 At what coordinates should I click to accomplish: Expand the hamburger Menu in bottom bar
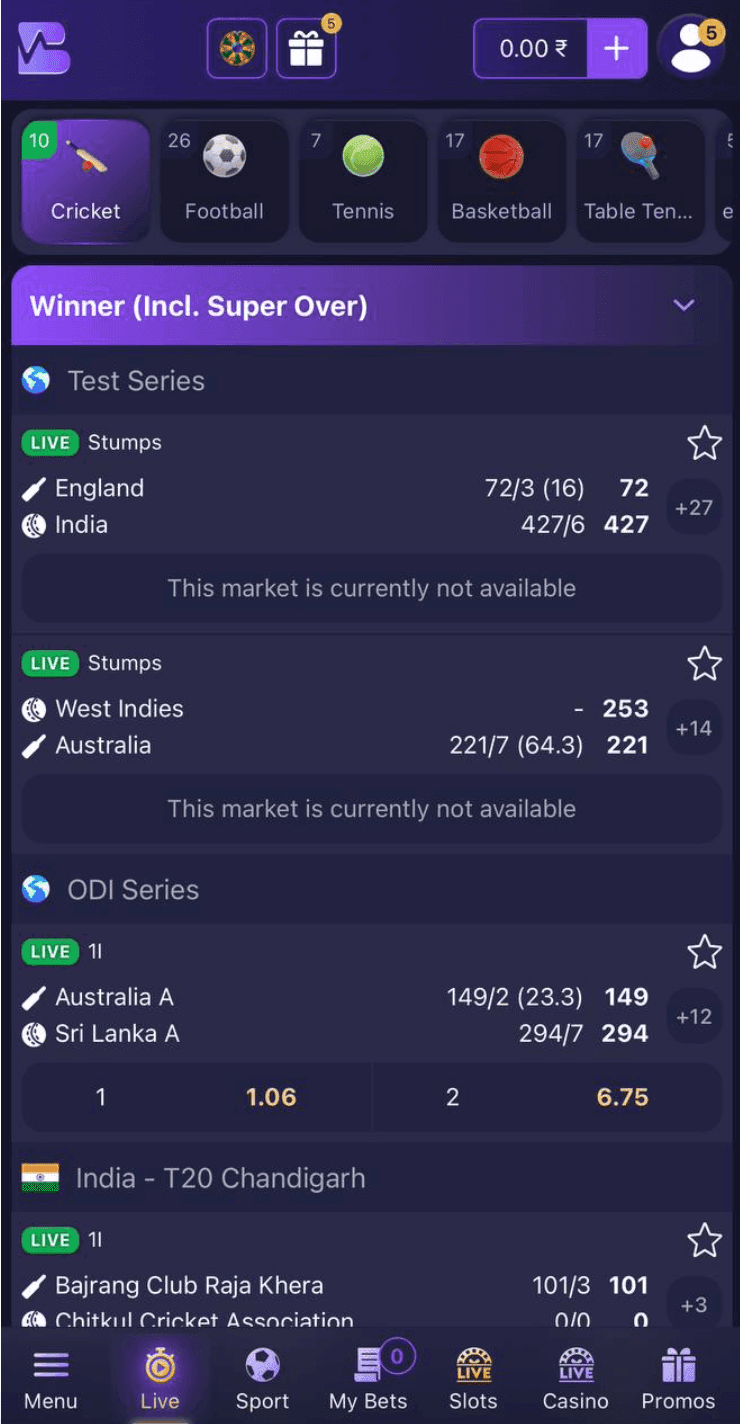(51, 1375)
